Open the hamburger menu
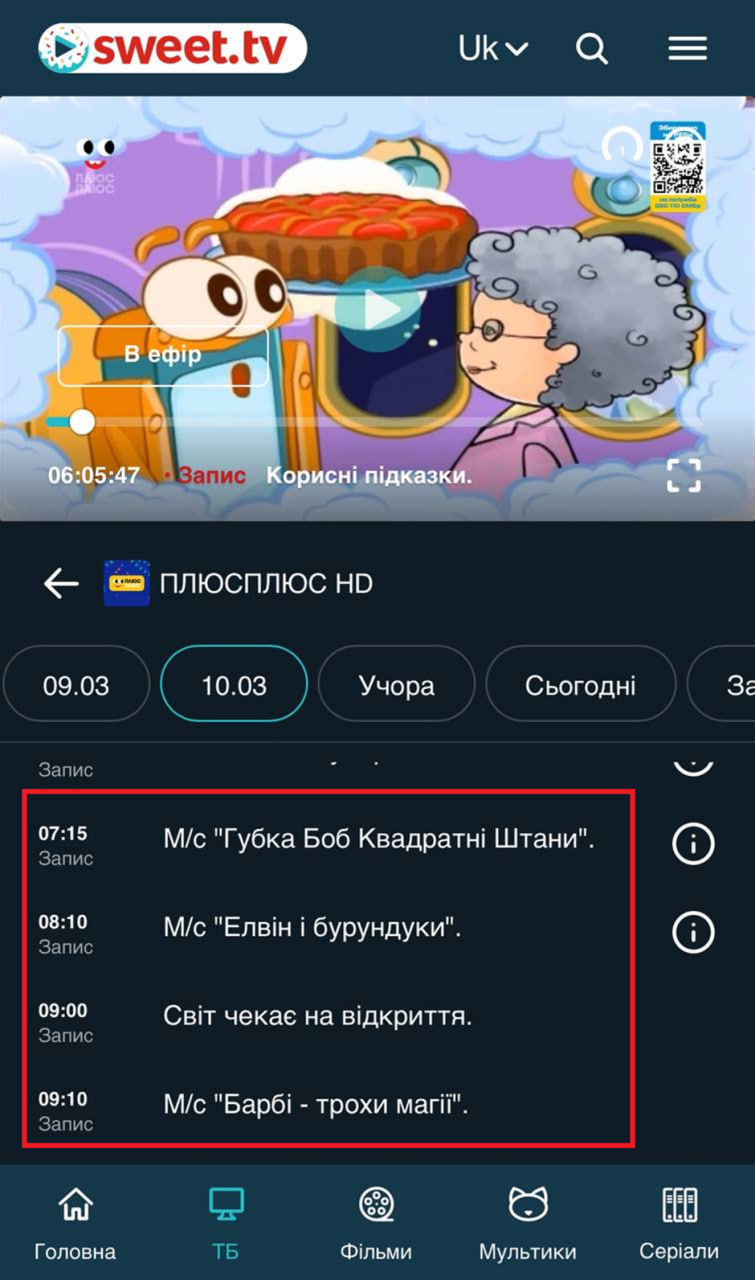The image size is (755, 1280). (x=687, y=48)
